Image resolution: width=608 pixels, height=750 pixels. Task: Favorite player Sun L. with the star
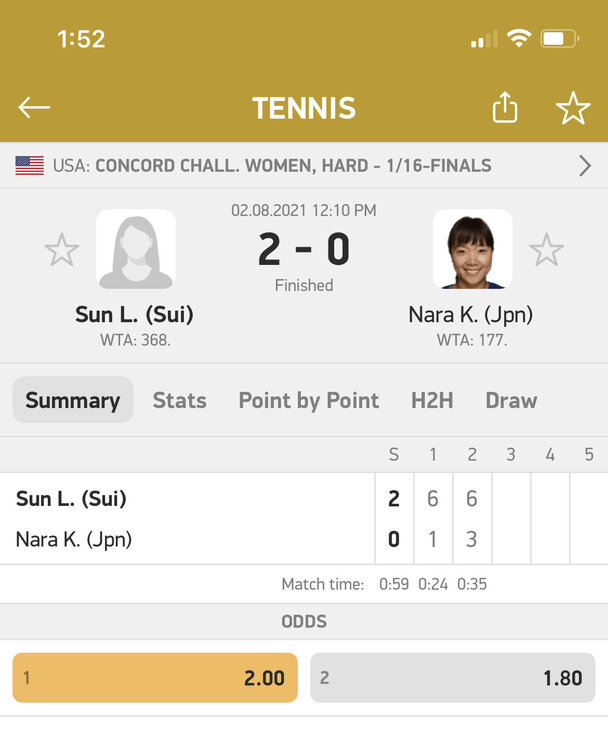(x=61, y=250)
